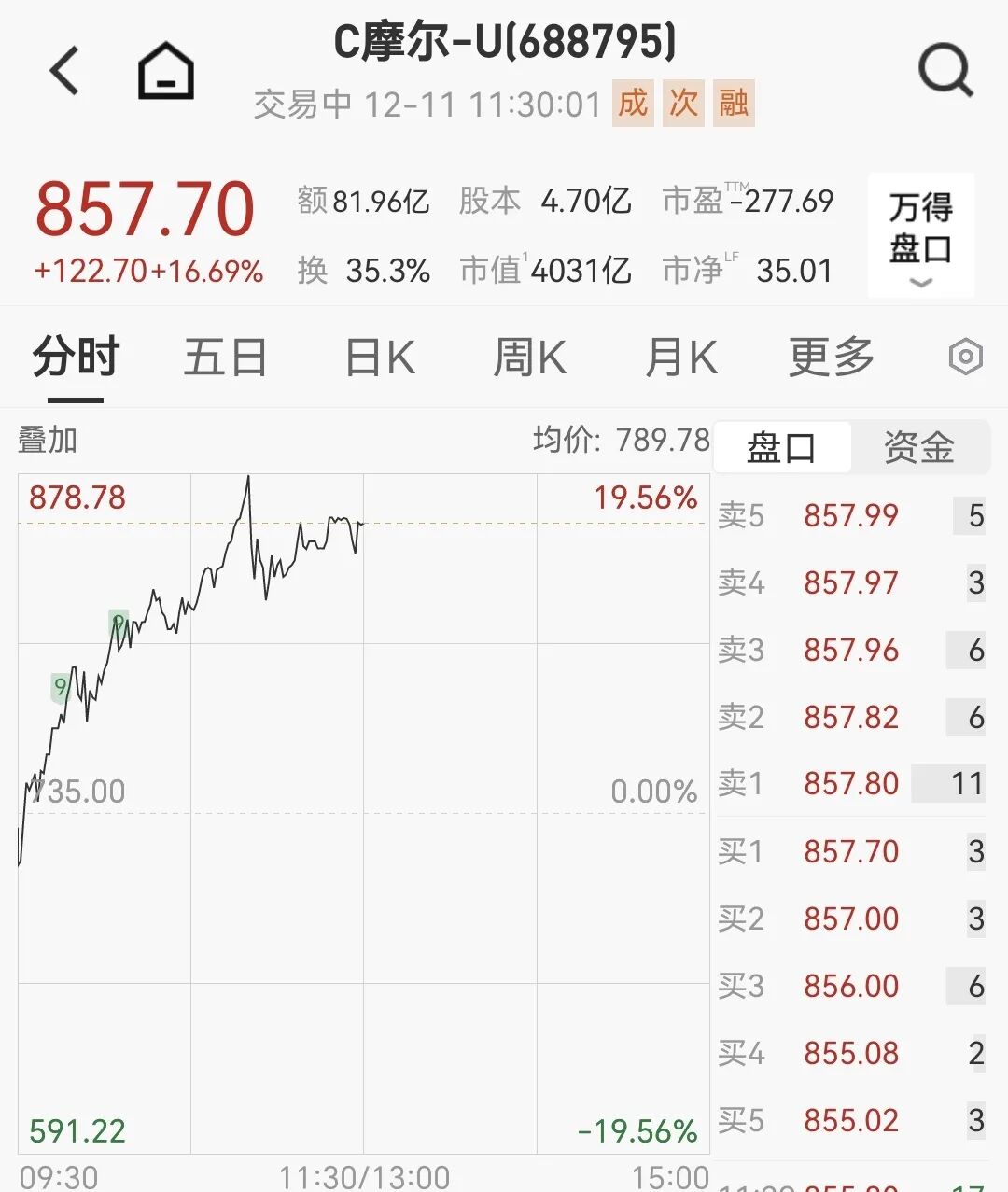Switch to the 资金 panel

point(919,448)
